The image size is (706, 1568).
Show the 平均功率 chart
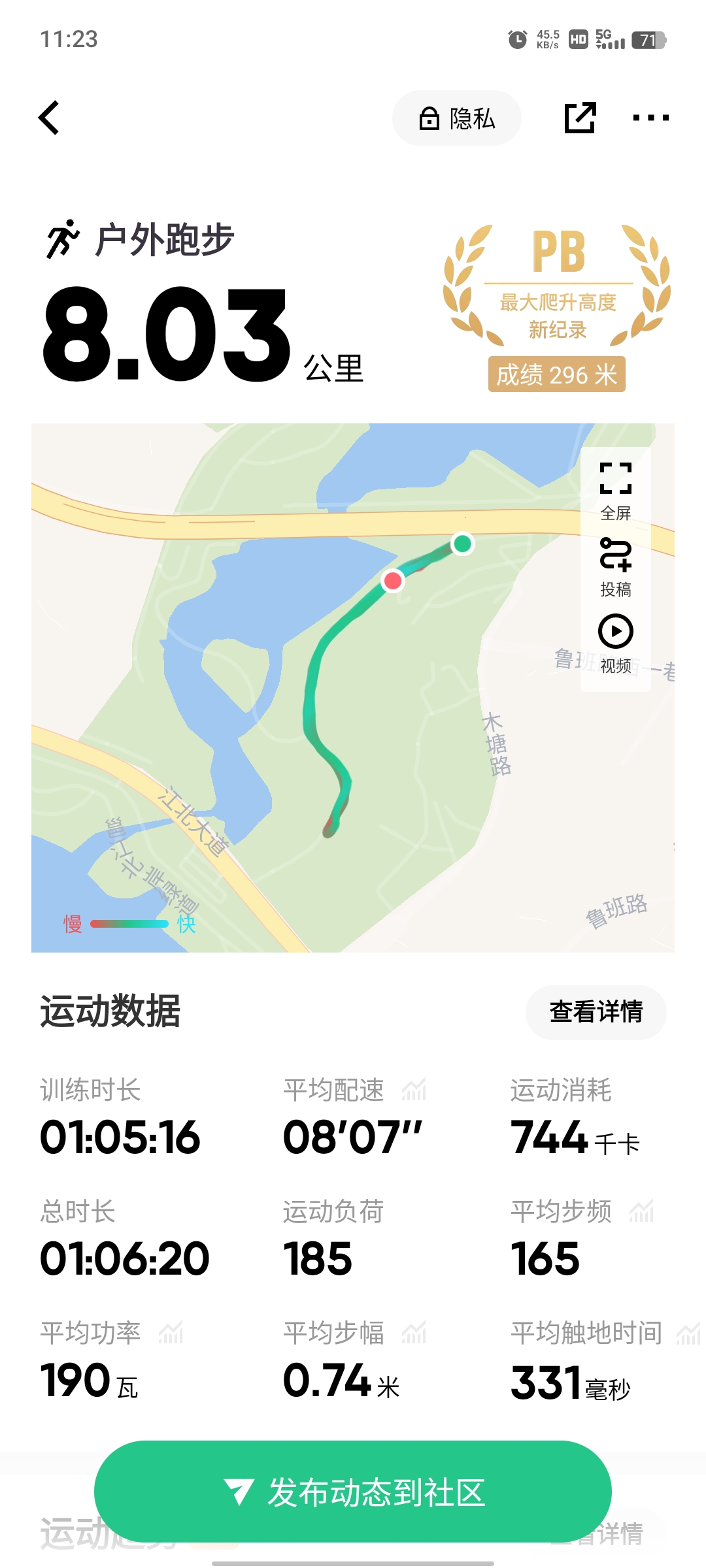coord(171,1333)
